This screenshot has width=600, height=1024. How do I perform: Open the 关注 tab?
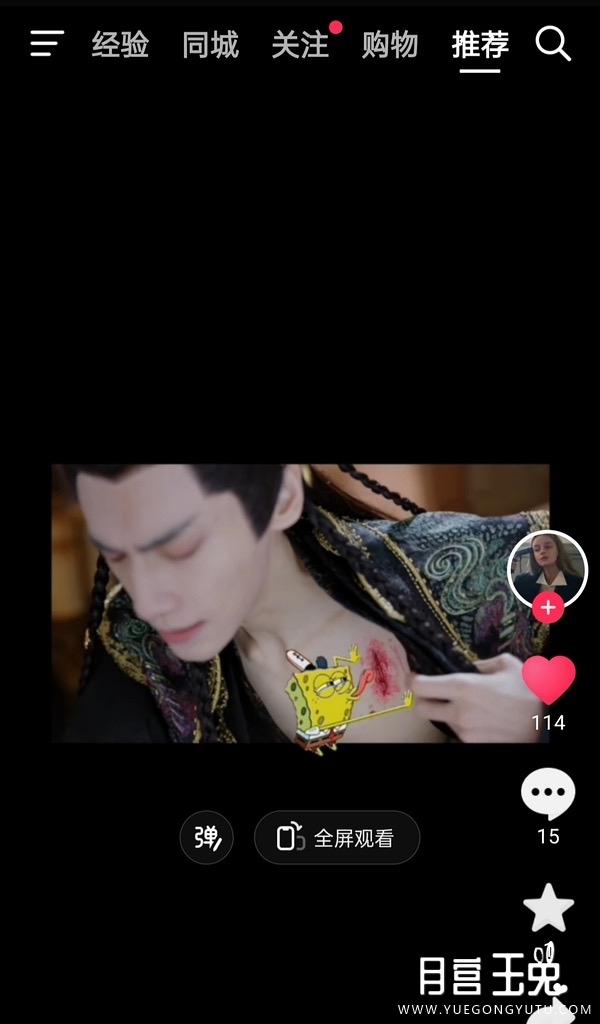coord(300,45)
